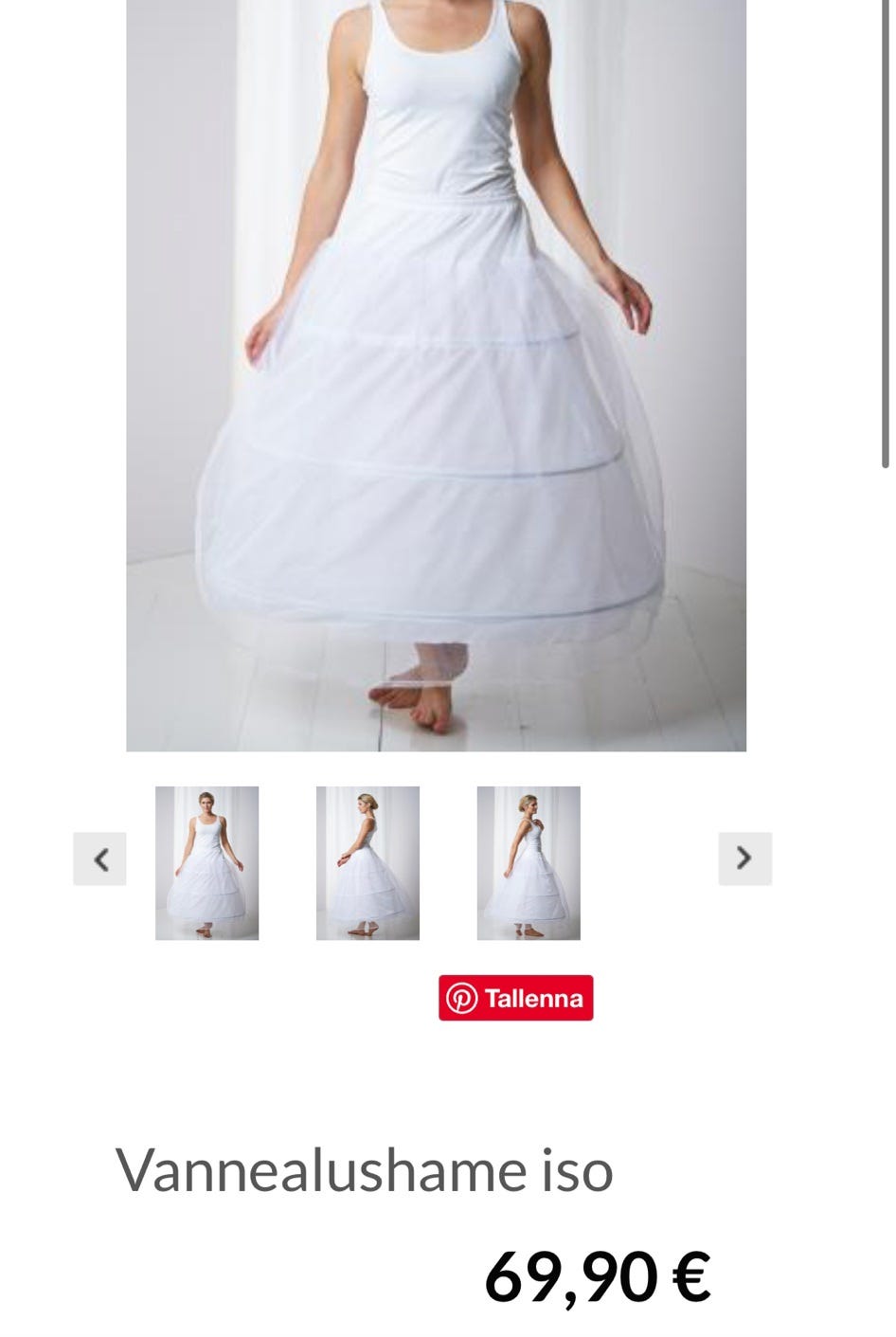Save product to Pinterest with Tallenna

(x=515, y=998)
